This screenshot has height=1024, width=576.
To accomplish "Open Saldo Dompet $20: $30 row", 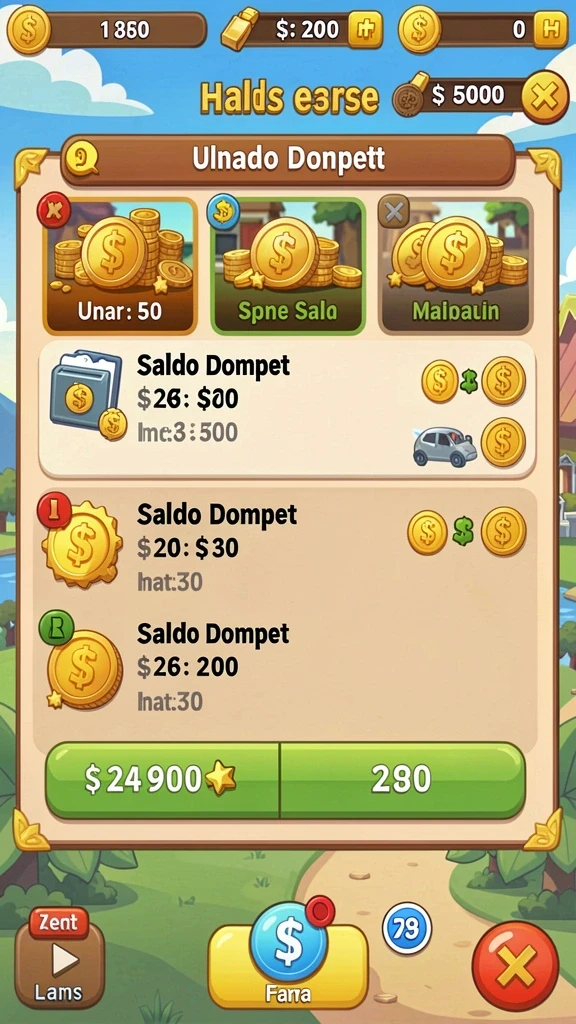I will [287, 547].
